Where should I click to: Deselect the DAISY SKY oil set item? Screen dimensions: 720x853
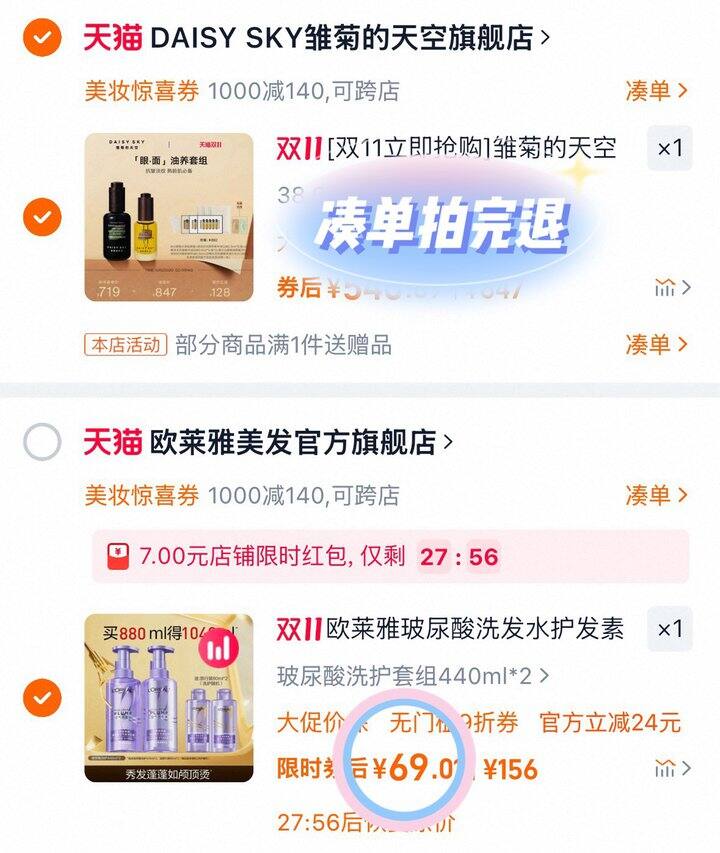click(x=42, y=217)
